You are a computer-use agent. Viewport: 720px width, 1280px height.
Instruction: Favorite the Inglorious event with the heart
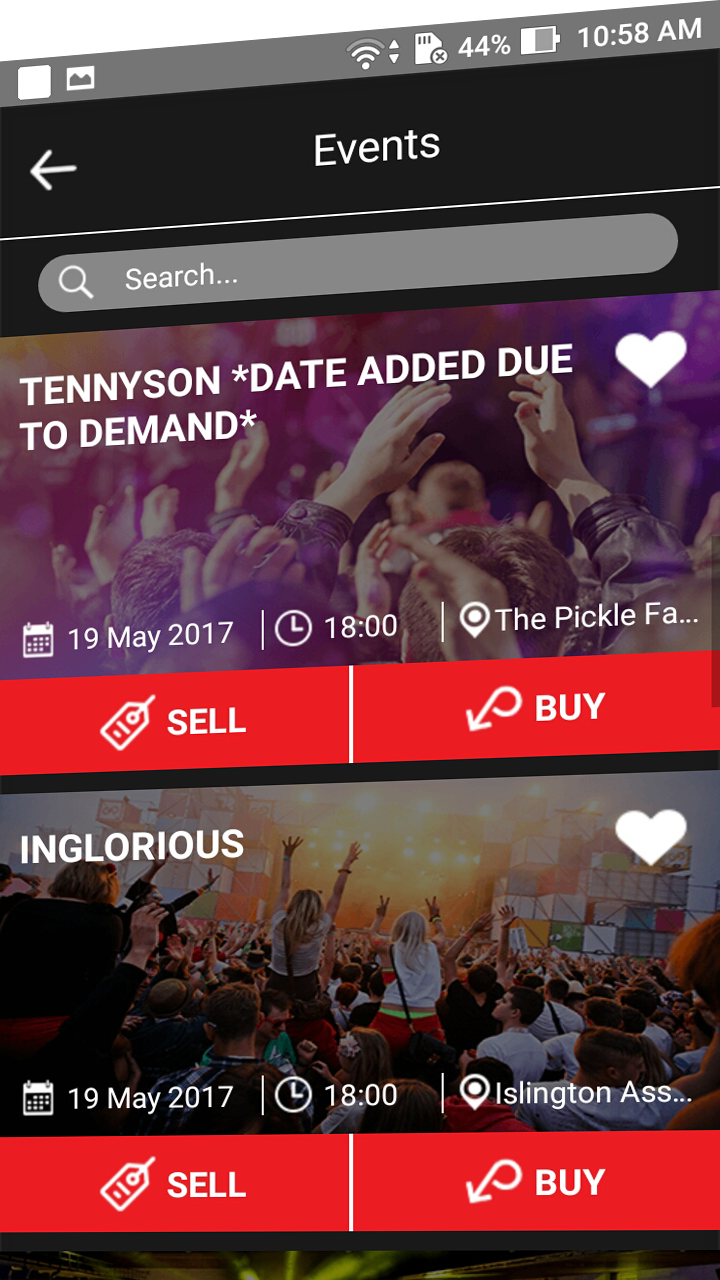(x=650, y=836)
